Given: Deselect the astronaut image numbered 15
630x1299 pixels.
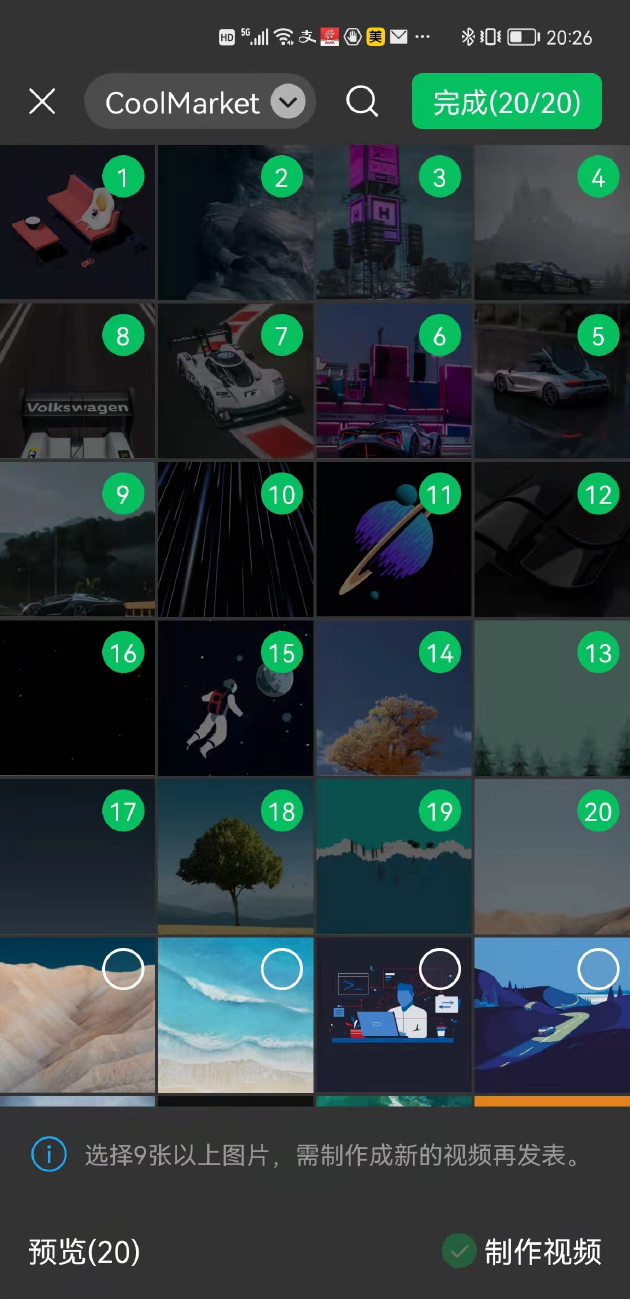Looking at the screenshot, I should tap(282, 653).
